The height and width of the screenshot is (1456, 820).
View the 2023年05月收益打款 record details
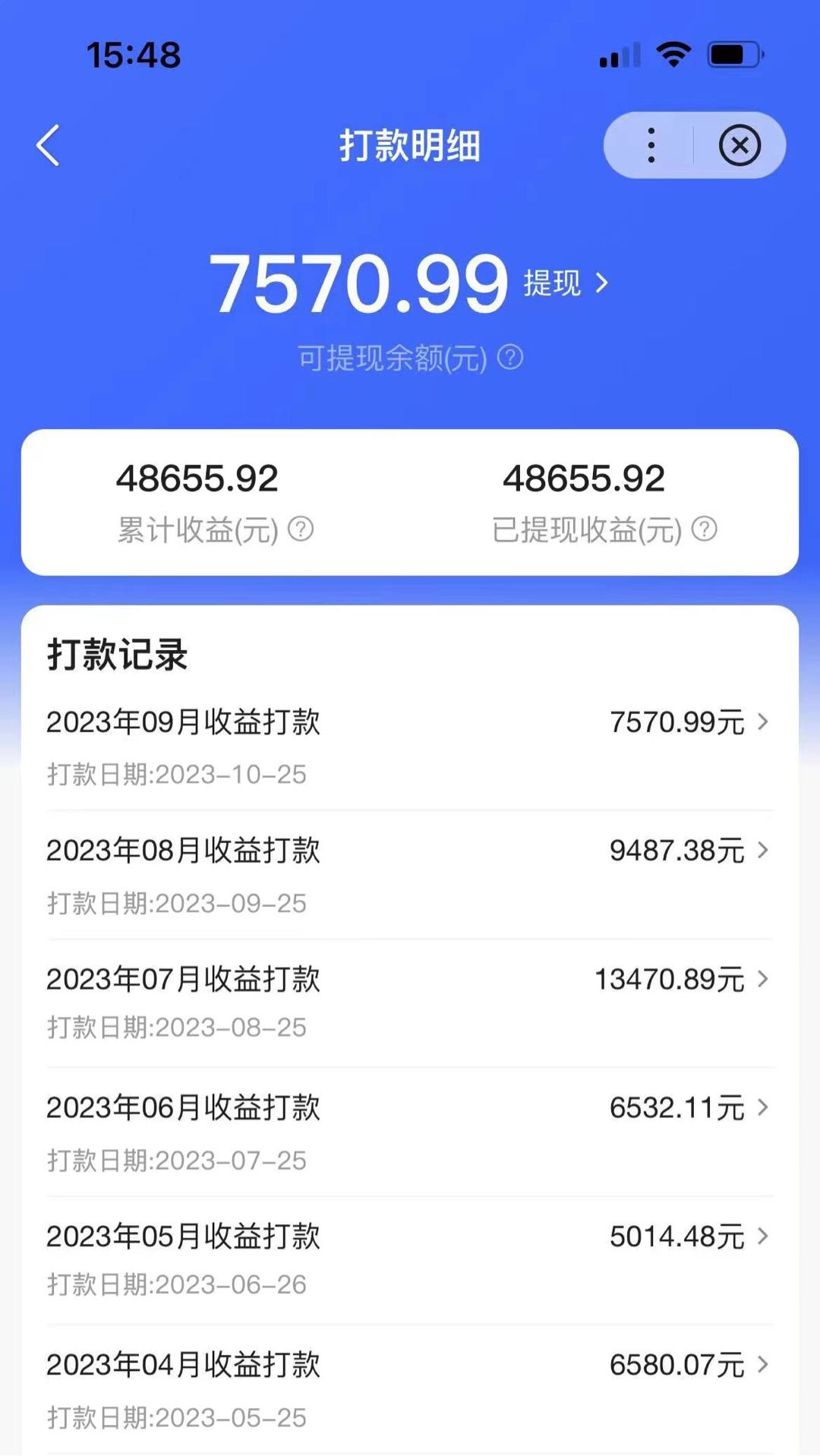410,1261
